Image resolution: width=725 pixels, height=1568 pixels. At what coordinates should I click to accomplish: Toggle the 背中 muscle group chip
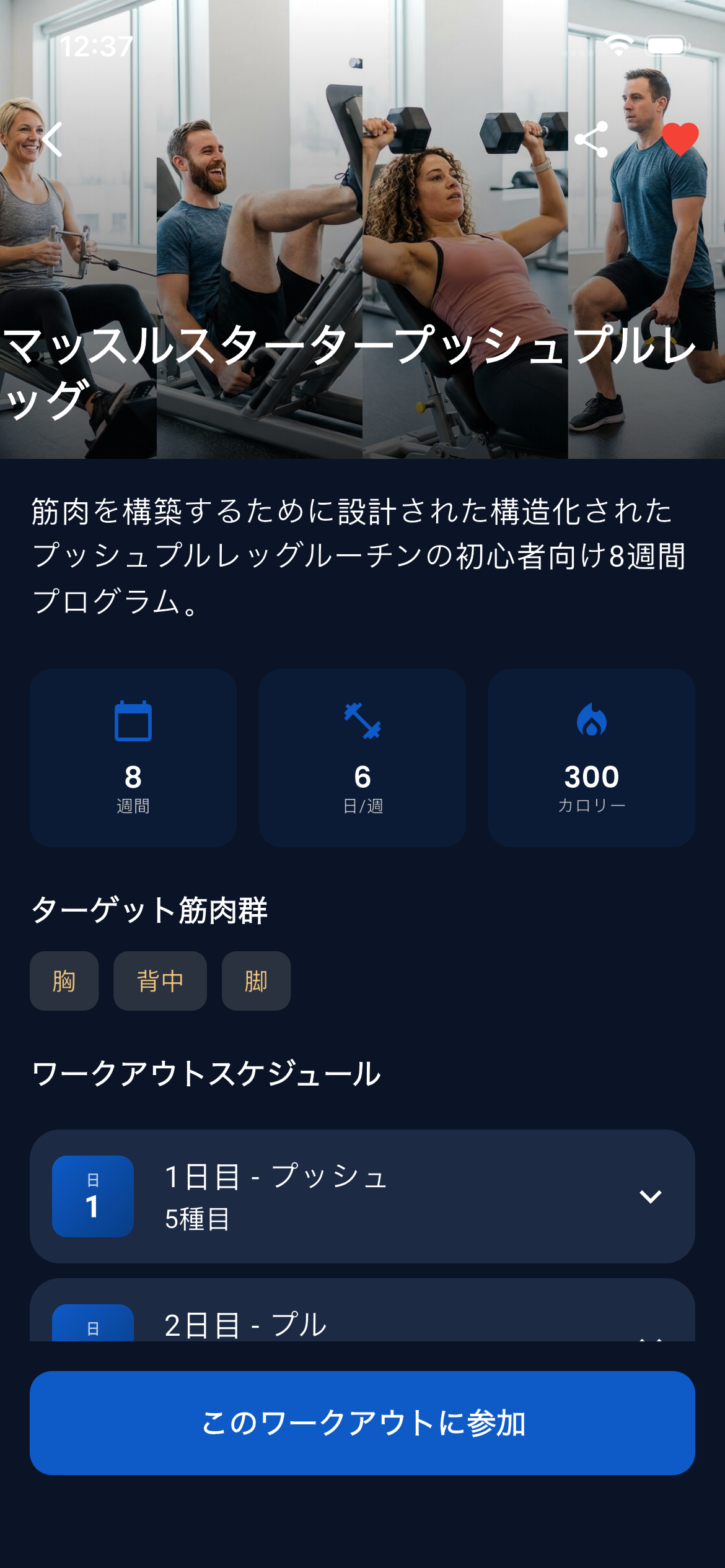click(160, 981)
